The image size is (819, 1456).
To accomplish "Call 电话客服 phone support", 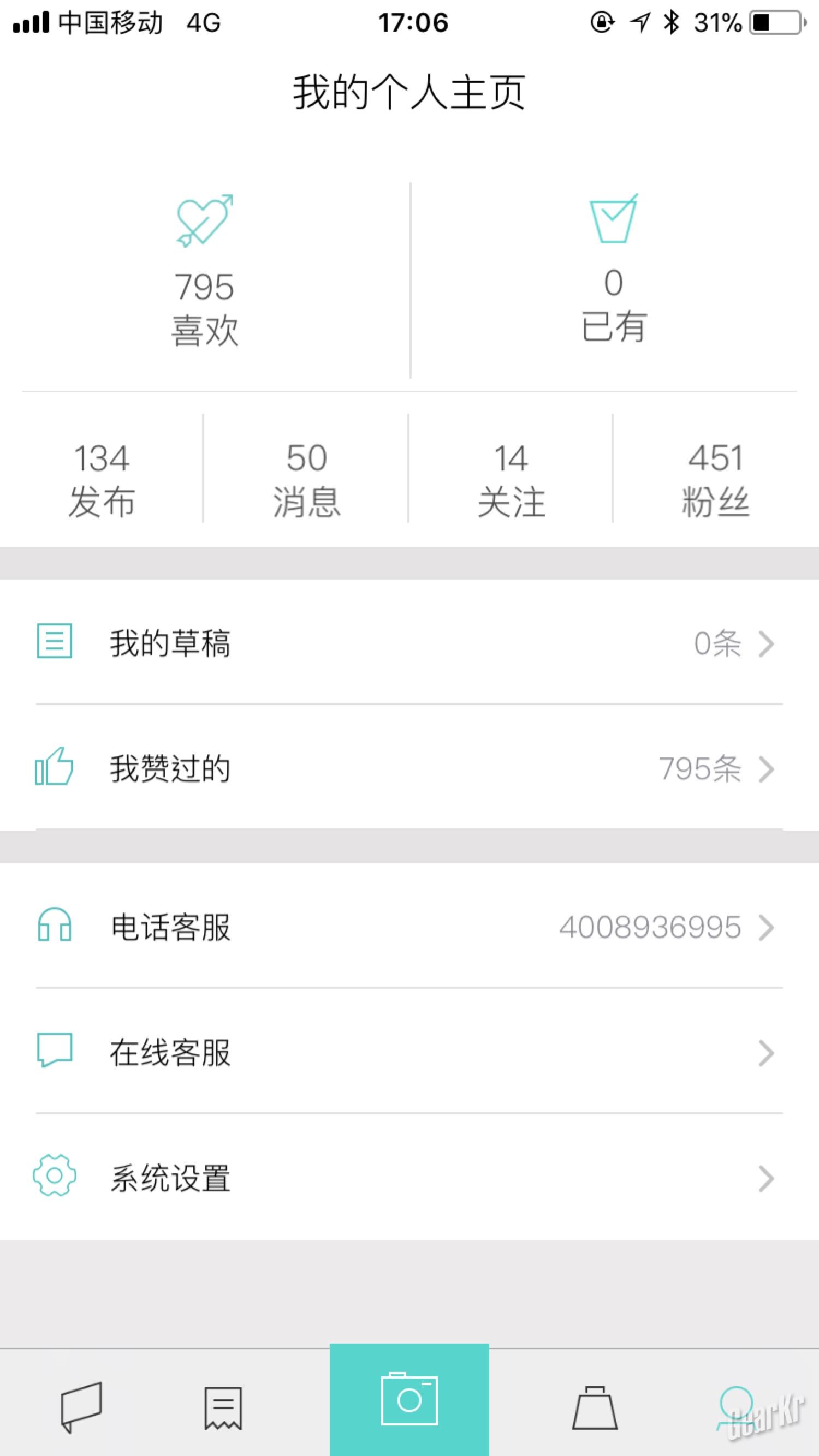I will pos(410,927).
